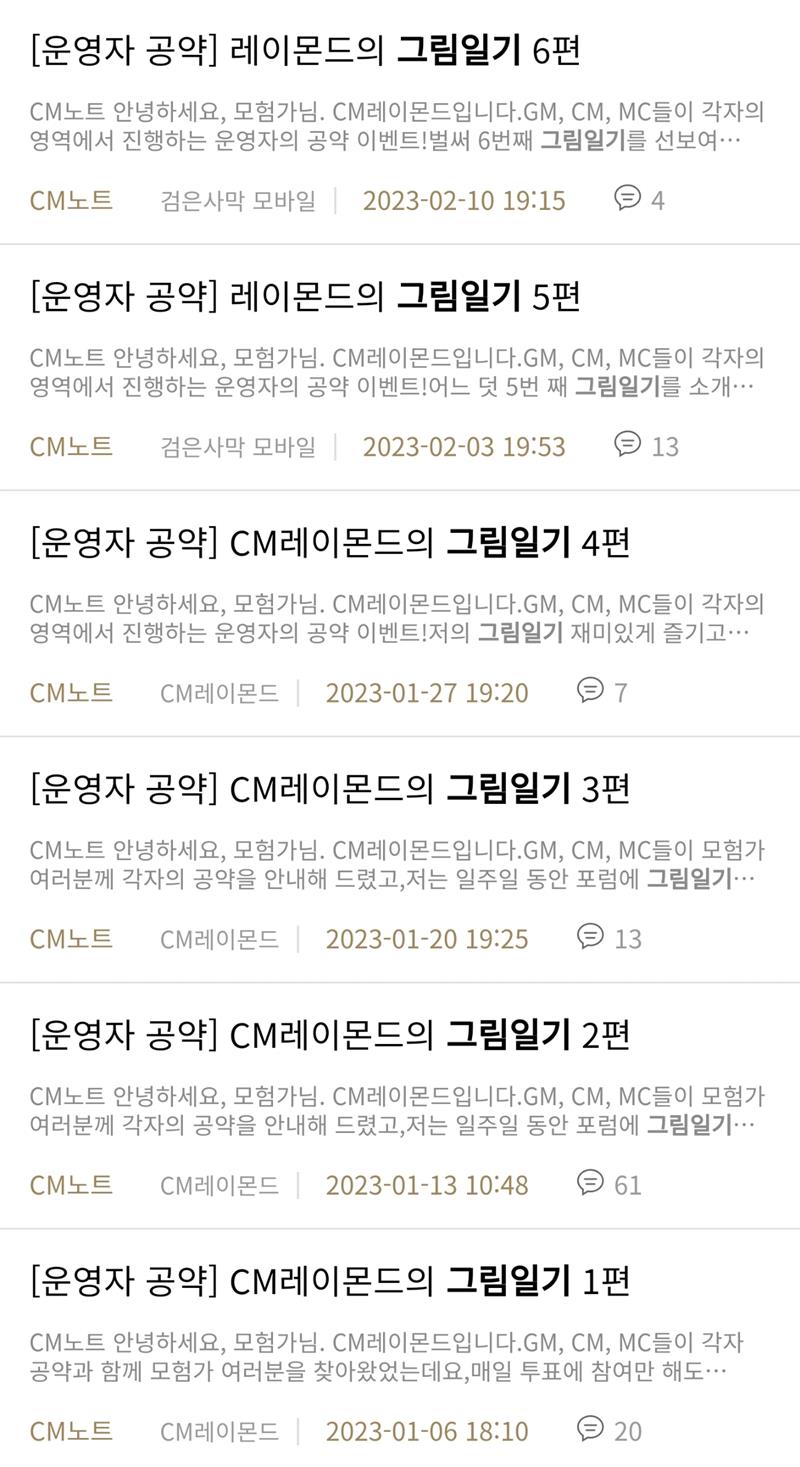Open the CM레이몬드의 그림일기 3편 post
Viewport: 800px width, 1467px height.
point(330,788)
